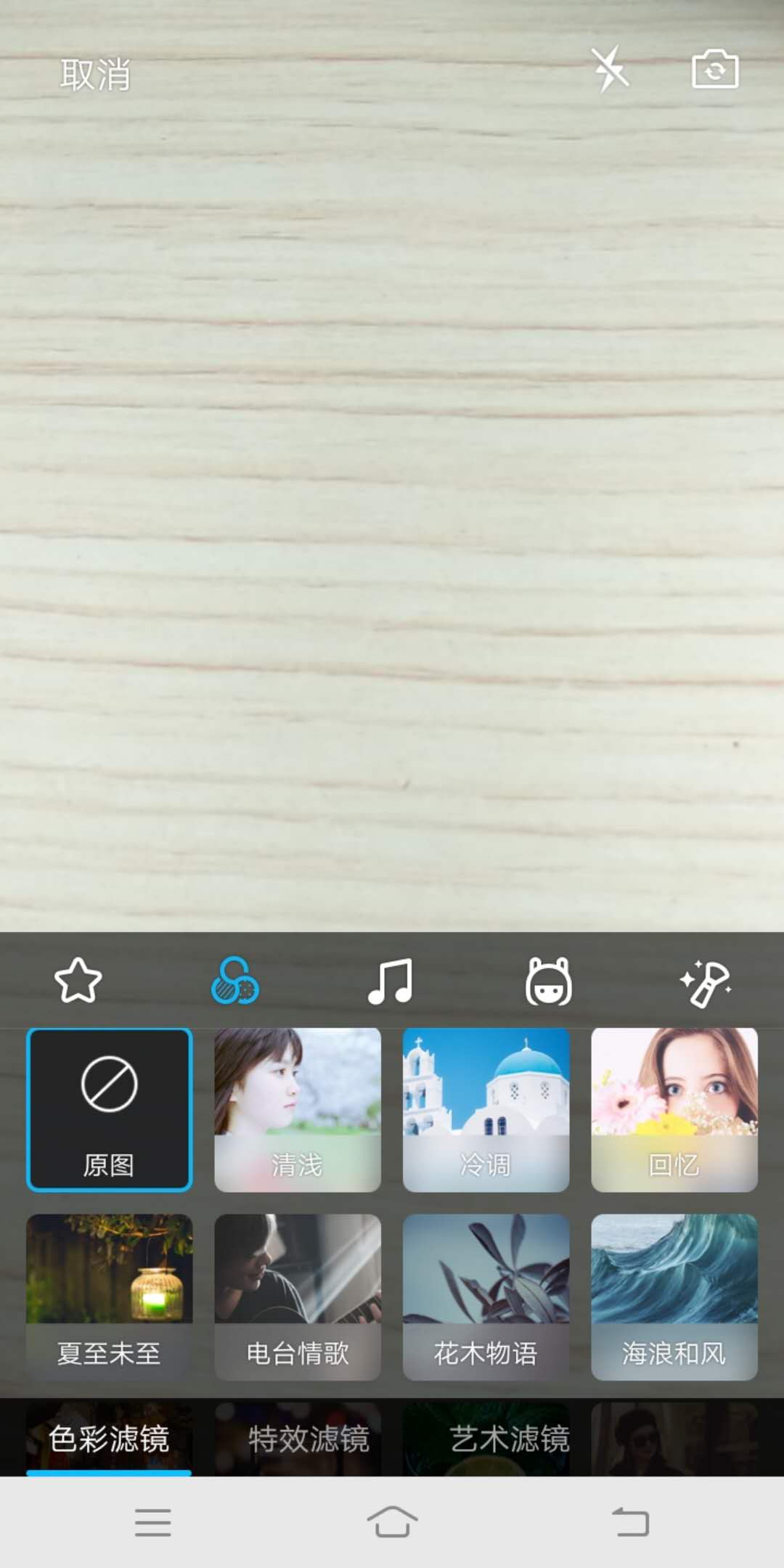The image size is (784, 1568).
Task: Choose the 花木物语 filter
Action: point(486,1297)
